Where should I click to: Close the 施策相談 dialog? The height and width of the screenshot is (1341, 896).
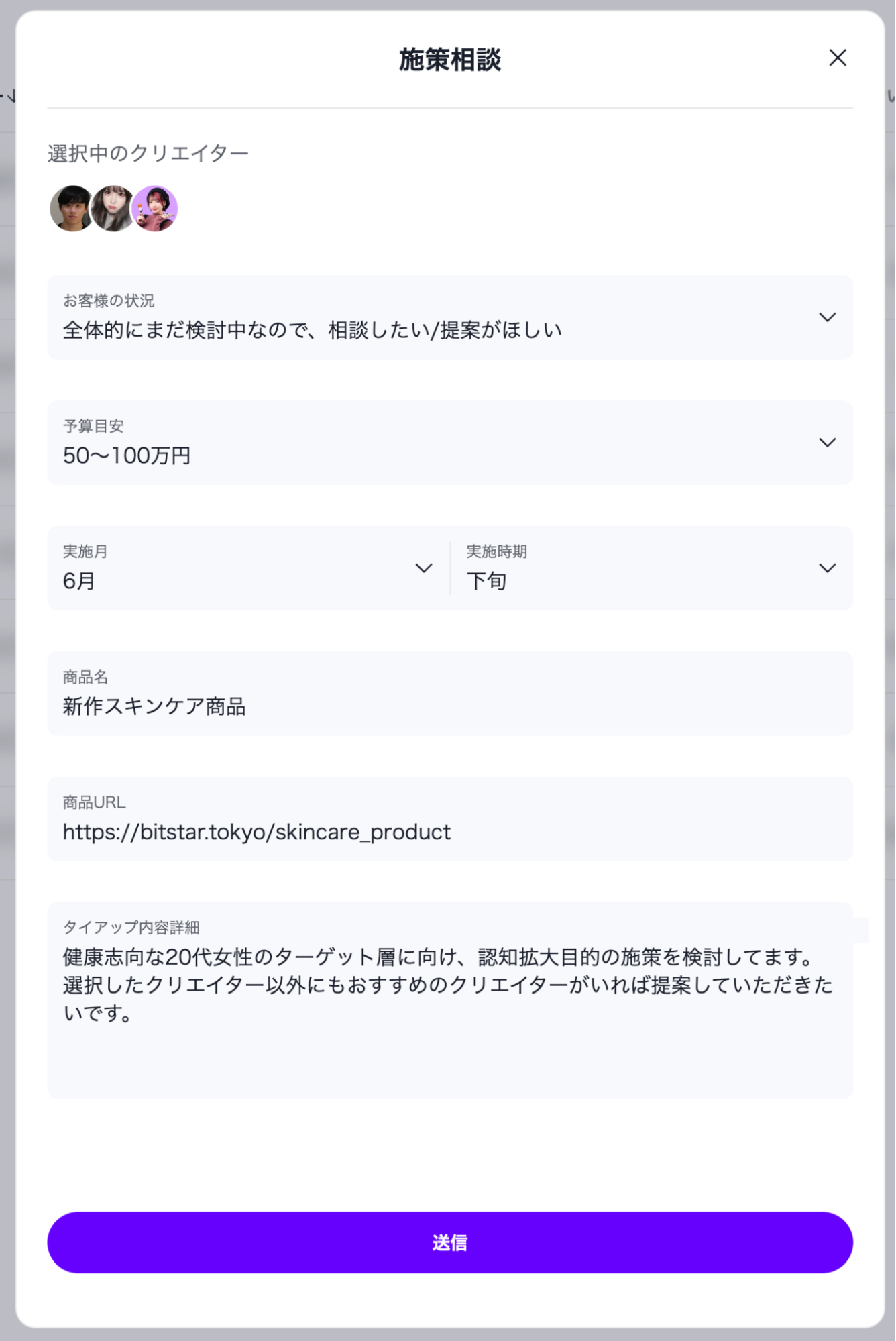tap(837, 58)
